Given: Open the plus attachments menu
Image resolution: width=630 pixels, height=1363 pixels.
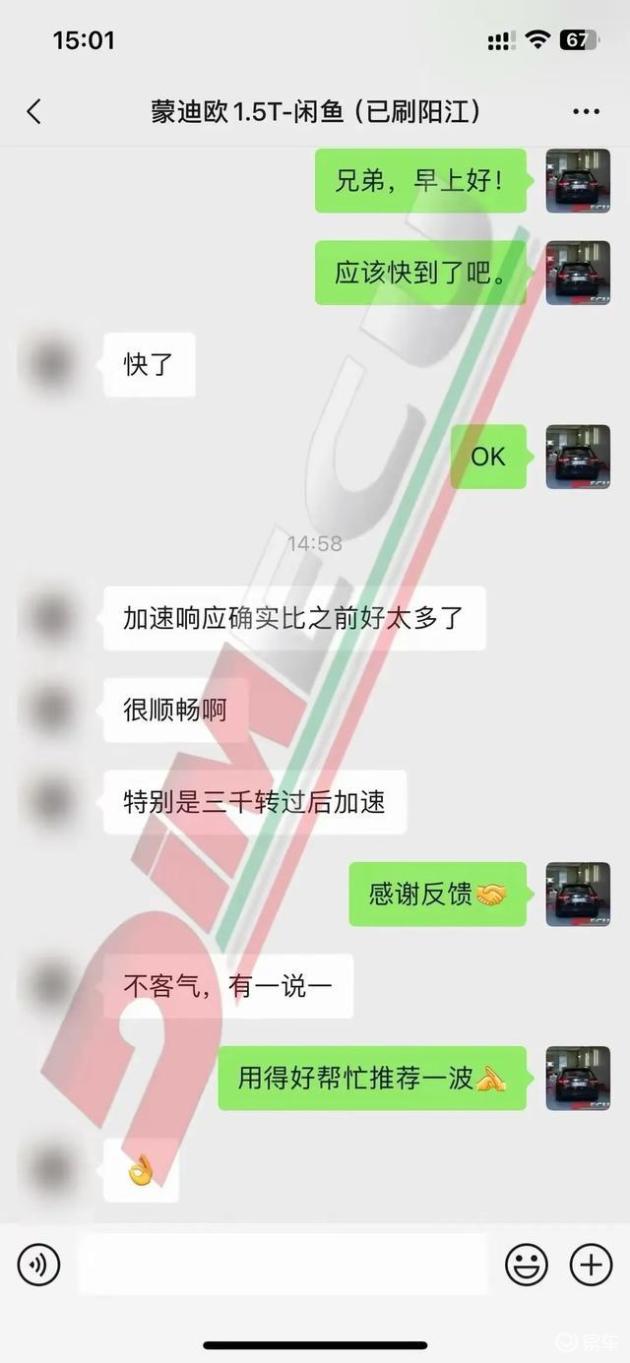Looking at the screenshot, I should (591, 1265).
